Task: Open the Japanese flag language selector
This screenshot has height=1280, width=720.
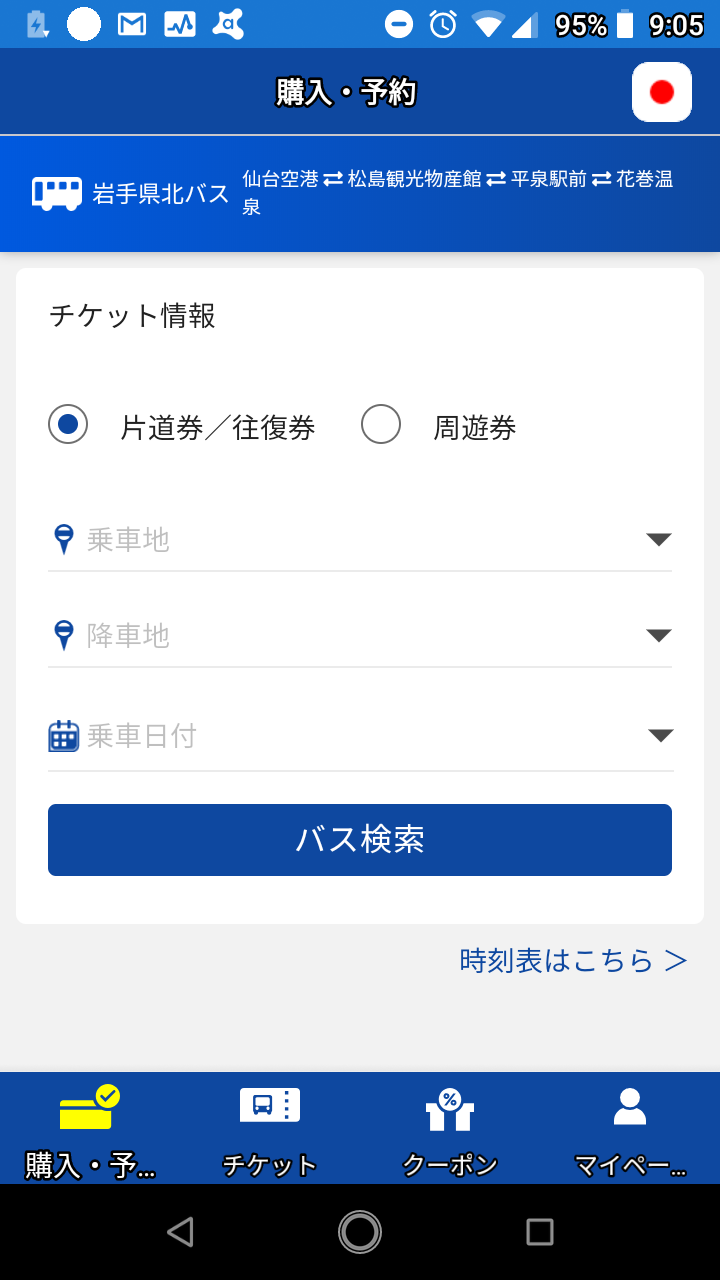Action: pos(661,92)
